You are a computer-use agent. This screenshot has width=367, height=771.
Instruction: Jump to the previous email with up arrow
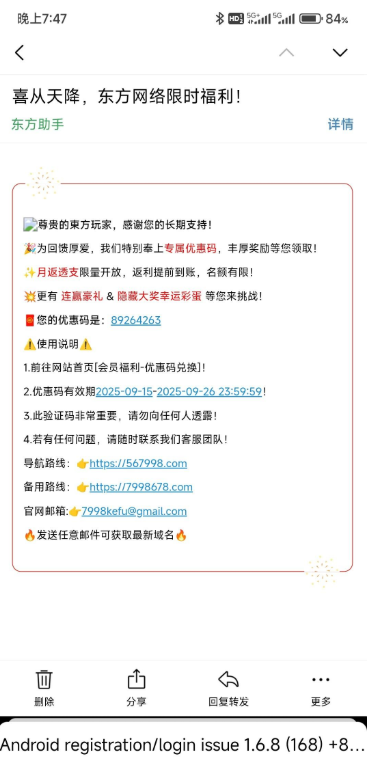(287, 52)
